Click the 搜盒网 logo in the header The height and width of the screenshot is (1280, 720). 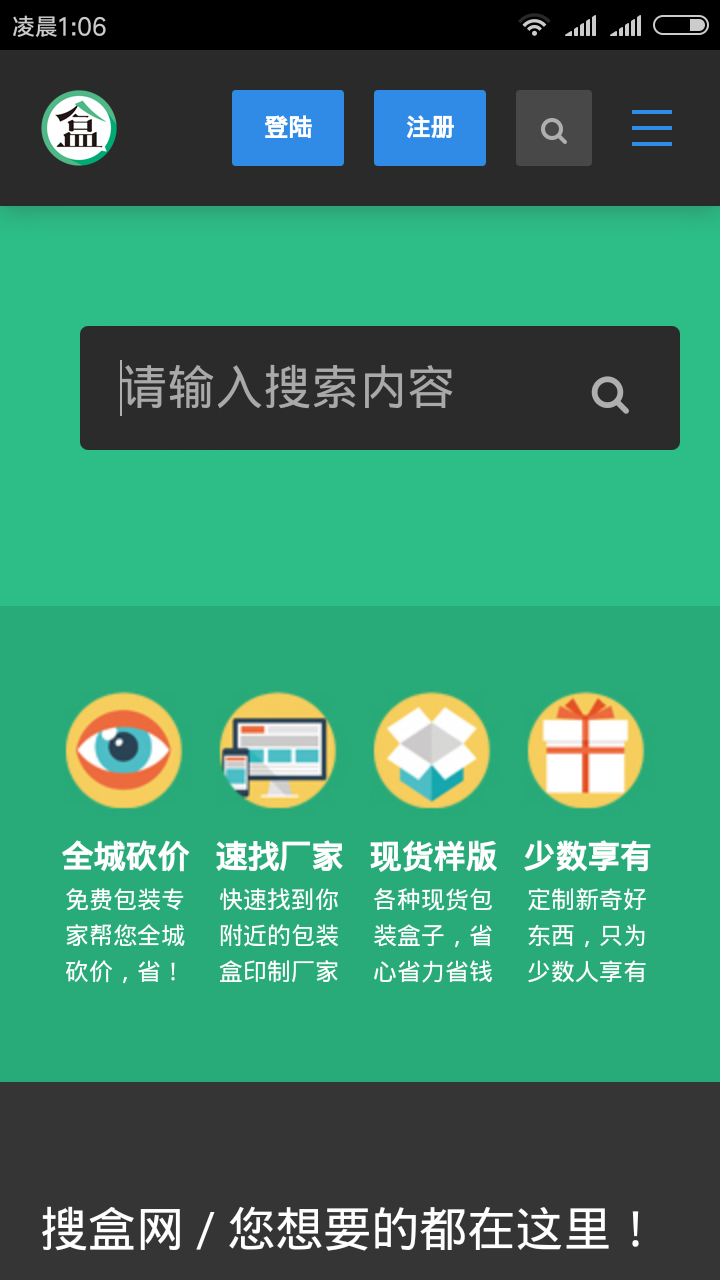click(79, 128)
